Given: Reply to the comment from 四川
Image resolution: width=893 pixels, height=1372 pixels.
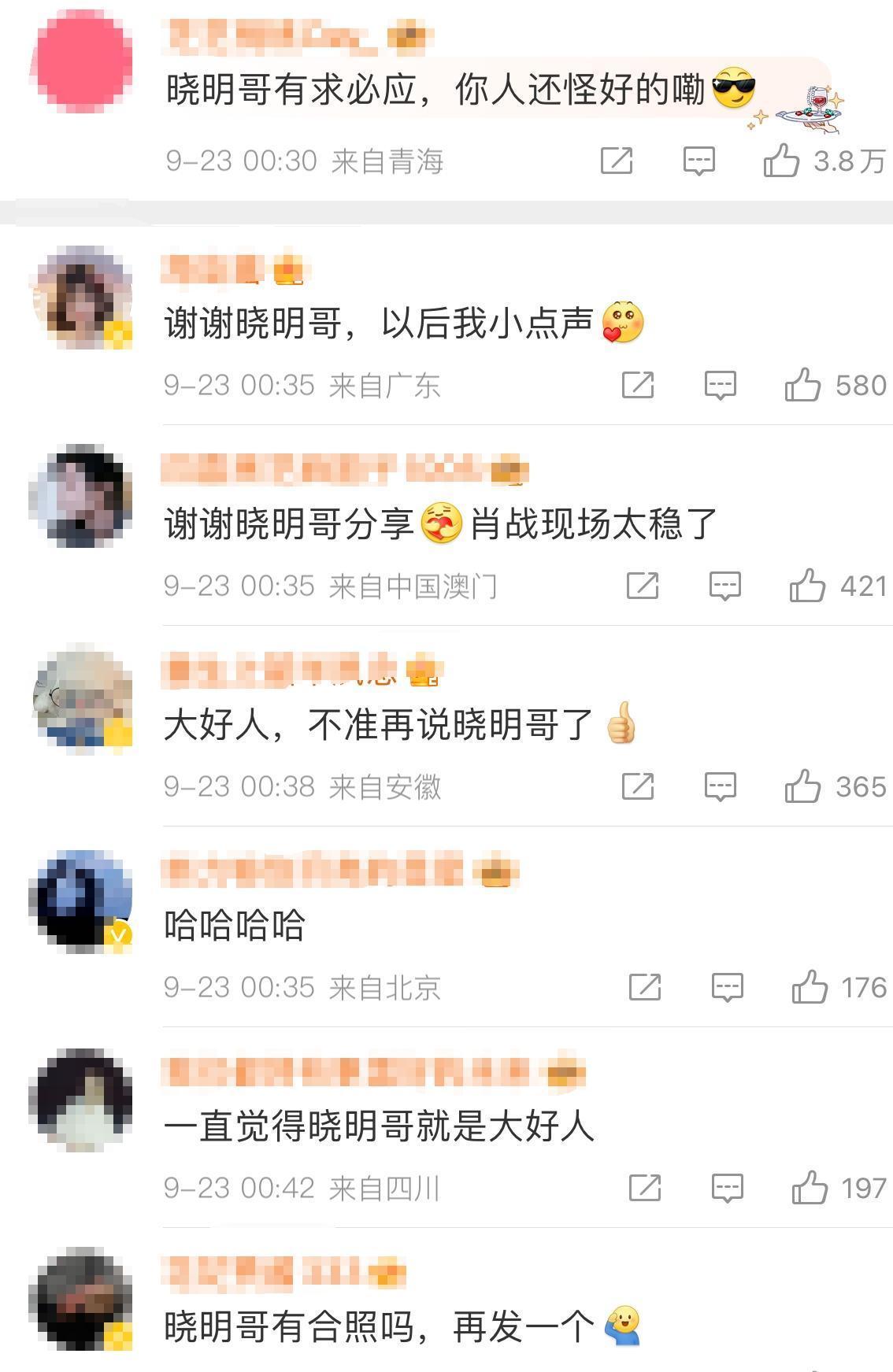Looking at the screenshot, I should tap(727, 1188).
